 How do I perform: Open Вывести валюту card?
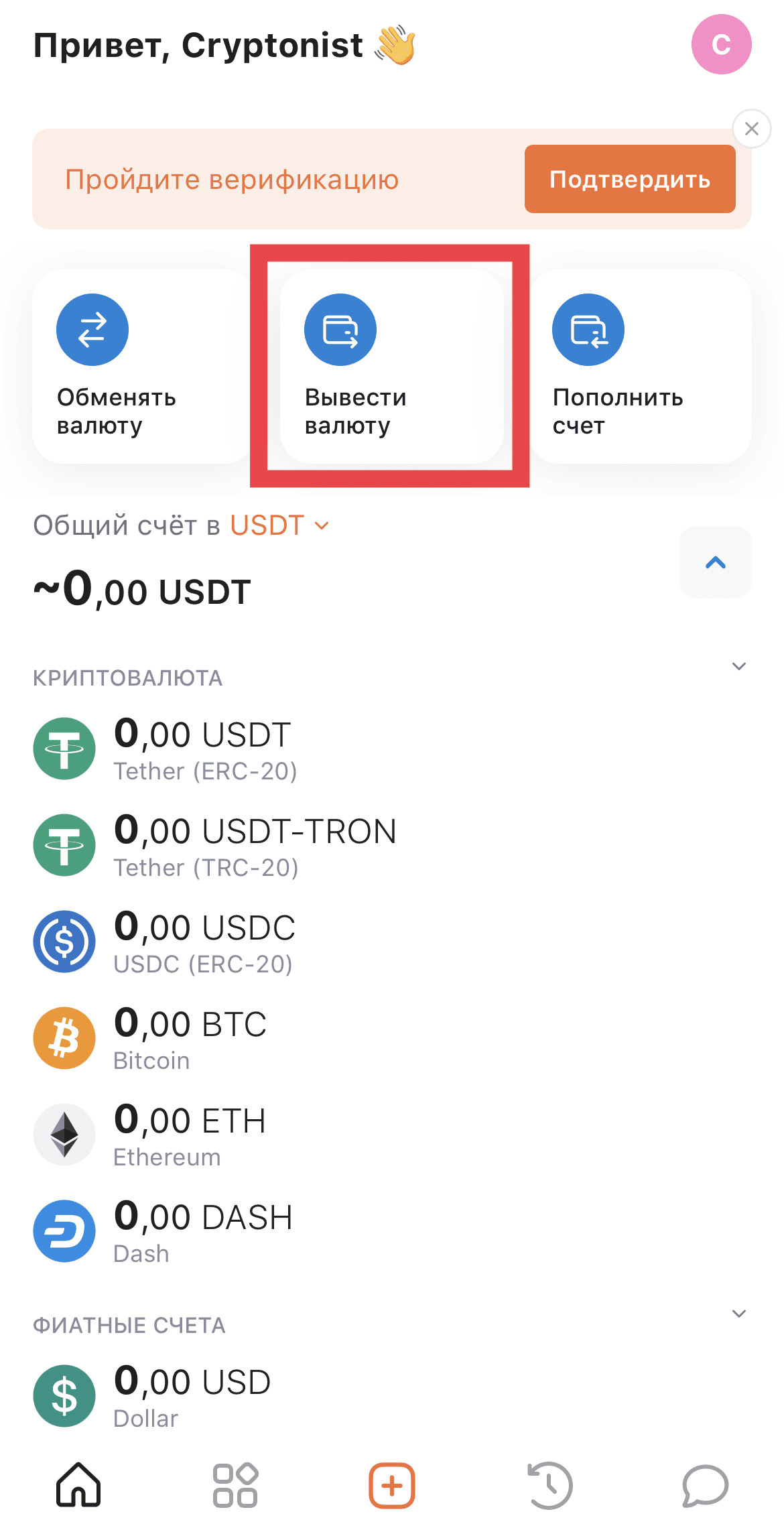[x=391, y=367]
